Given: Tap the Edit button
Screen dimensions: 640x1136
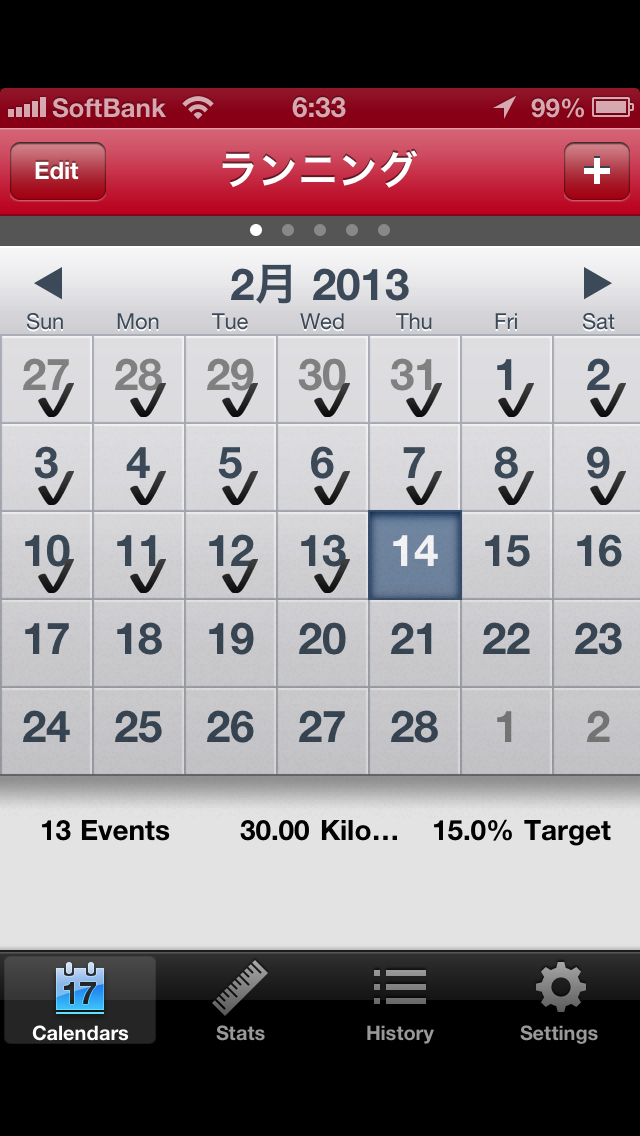Looking at the screenshot, I should [x=57, y=171].
